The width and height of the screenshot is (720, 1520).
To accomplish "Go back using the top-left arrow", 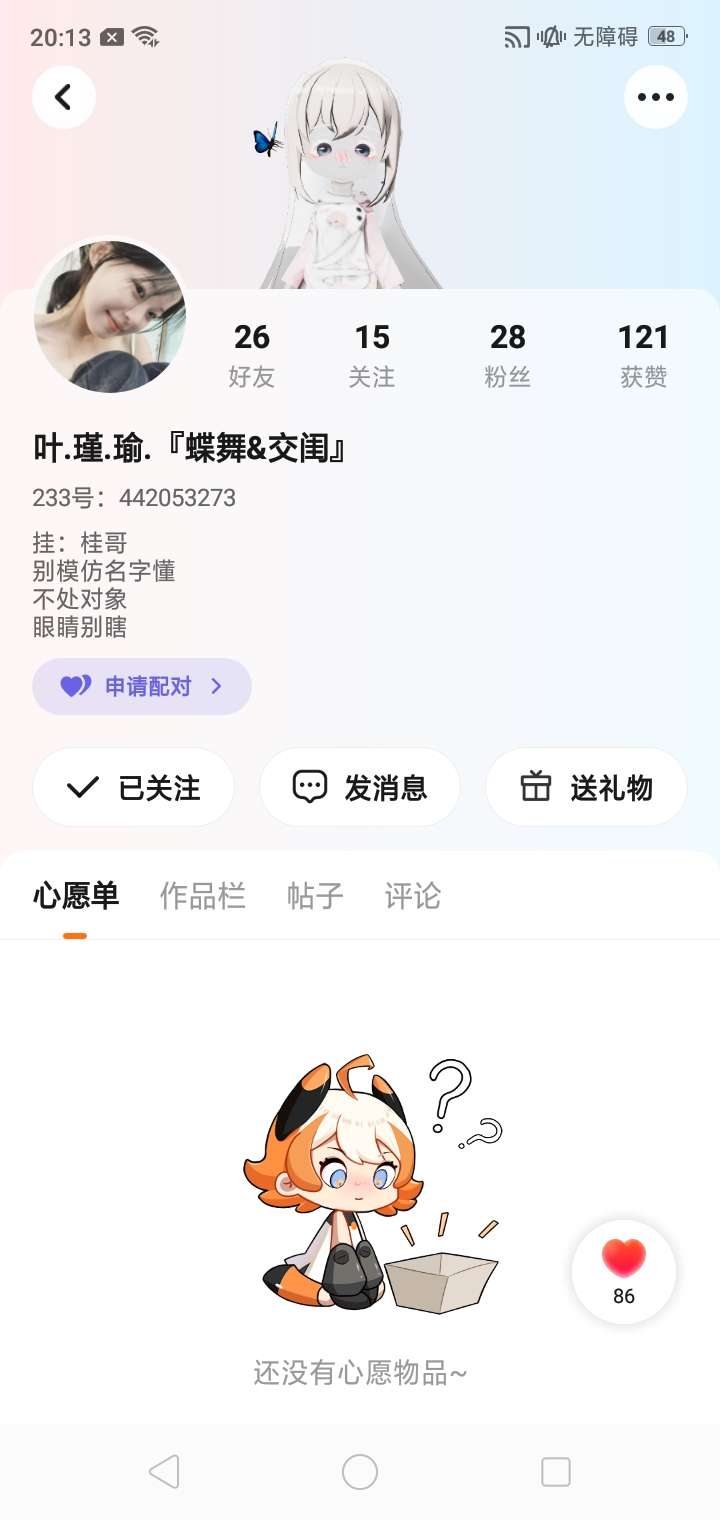I will pos(64,97).
